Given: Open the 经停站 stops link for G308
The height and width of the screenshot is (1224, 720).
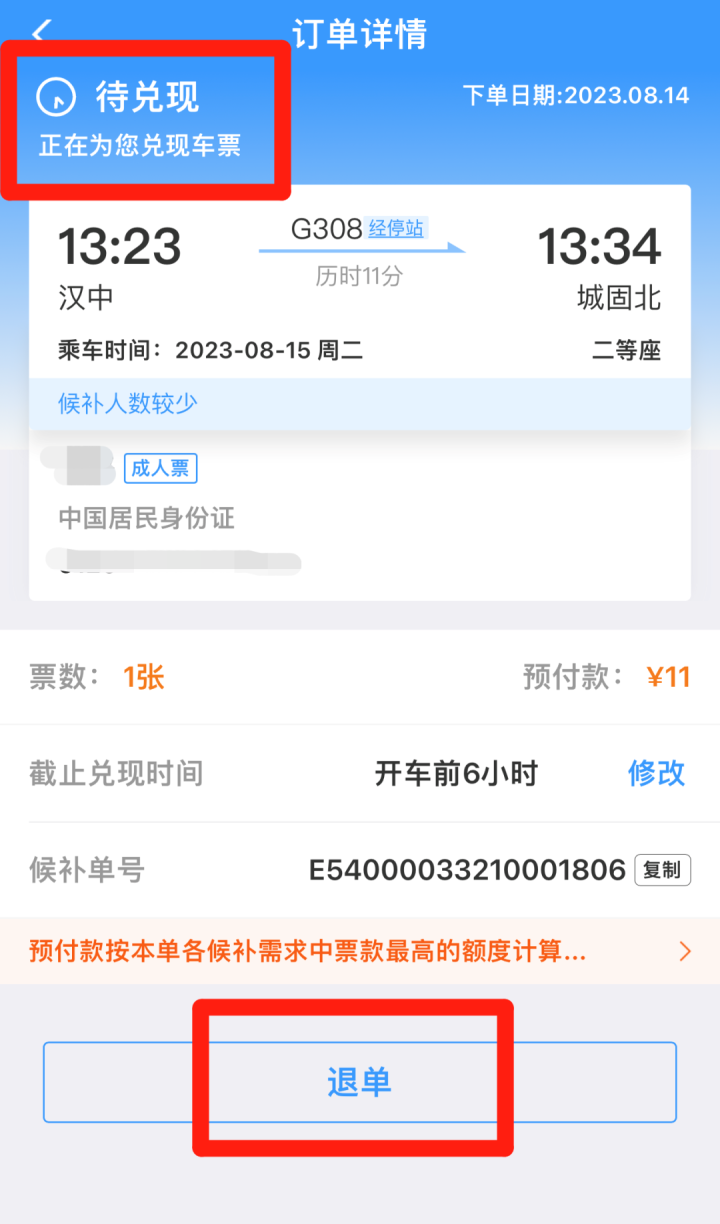Looking at the screenshot, I should point(396,228).
